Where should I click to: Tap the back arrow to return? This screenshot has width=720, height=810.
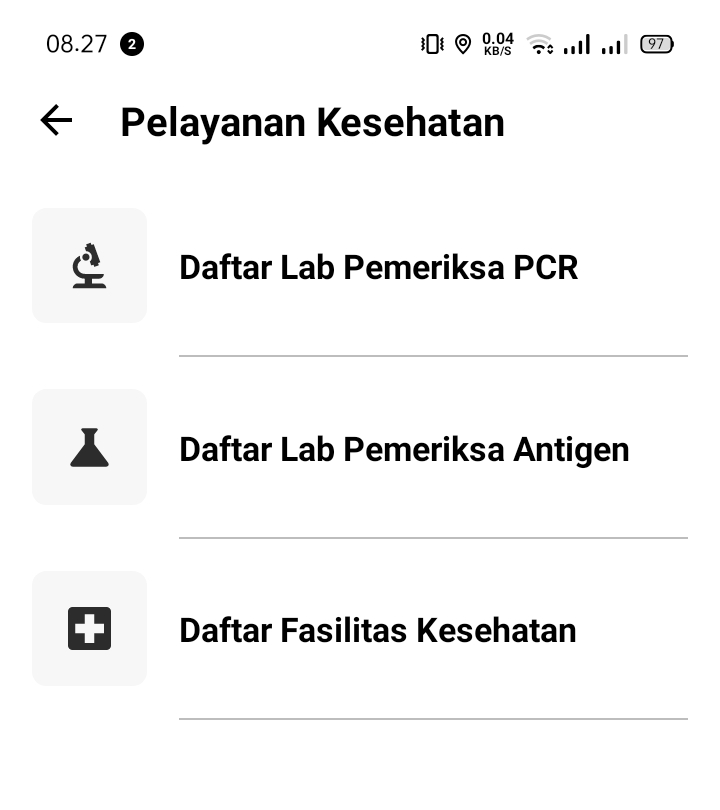[56, 121]
